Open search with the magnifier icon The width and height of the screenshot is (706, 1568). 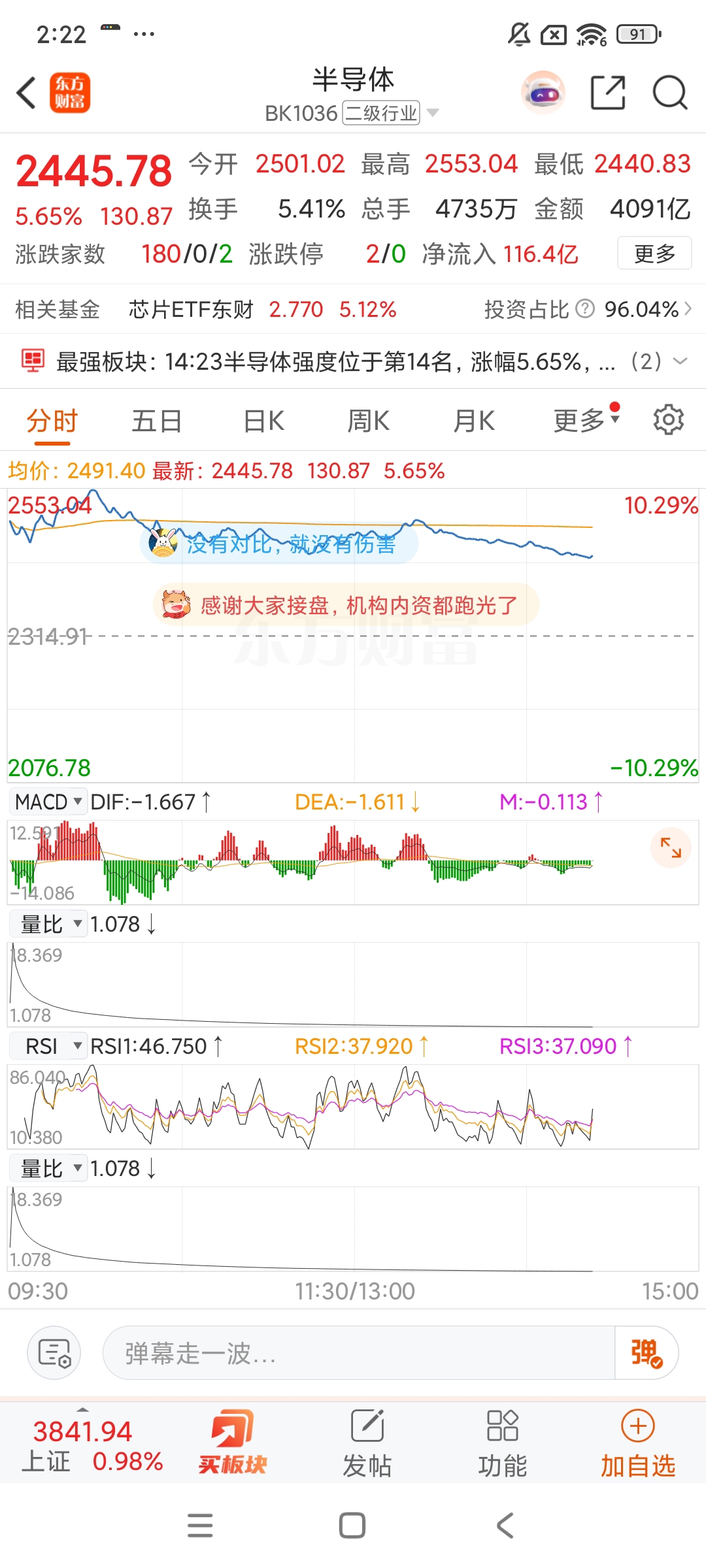point(670,93)
